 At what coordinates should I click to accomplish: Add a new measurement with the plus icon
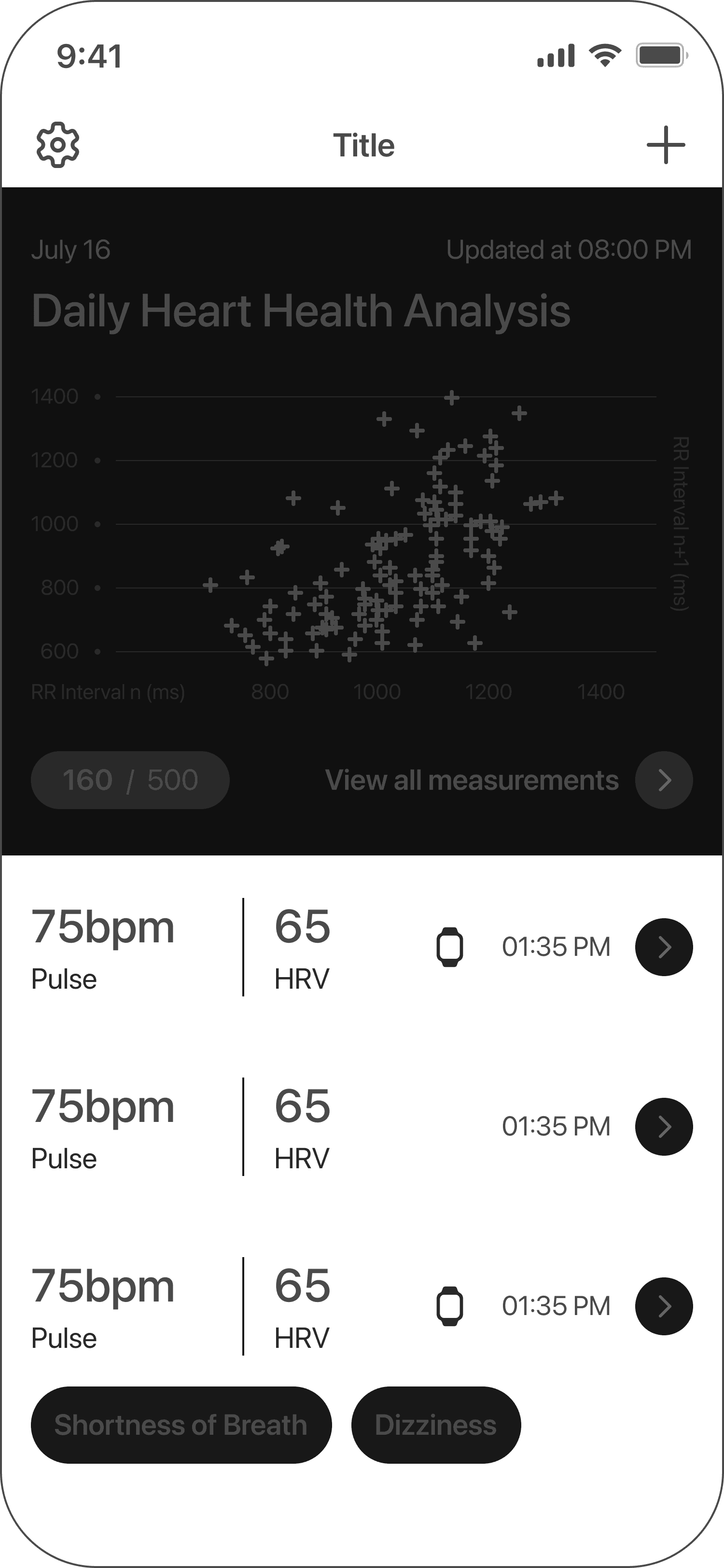pyautogui.click(x=666, y=145)
